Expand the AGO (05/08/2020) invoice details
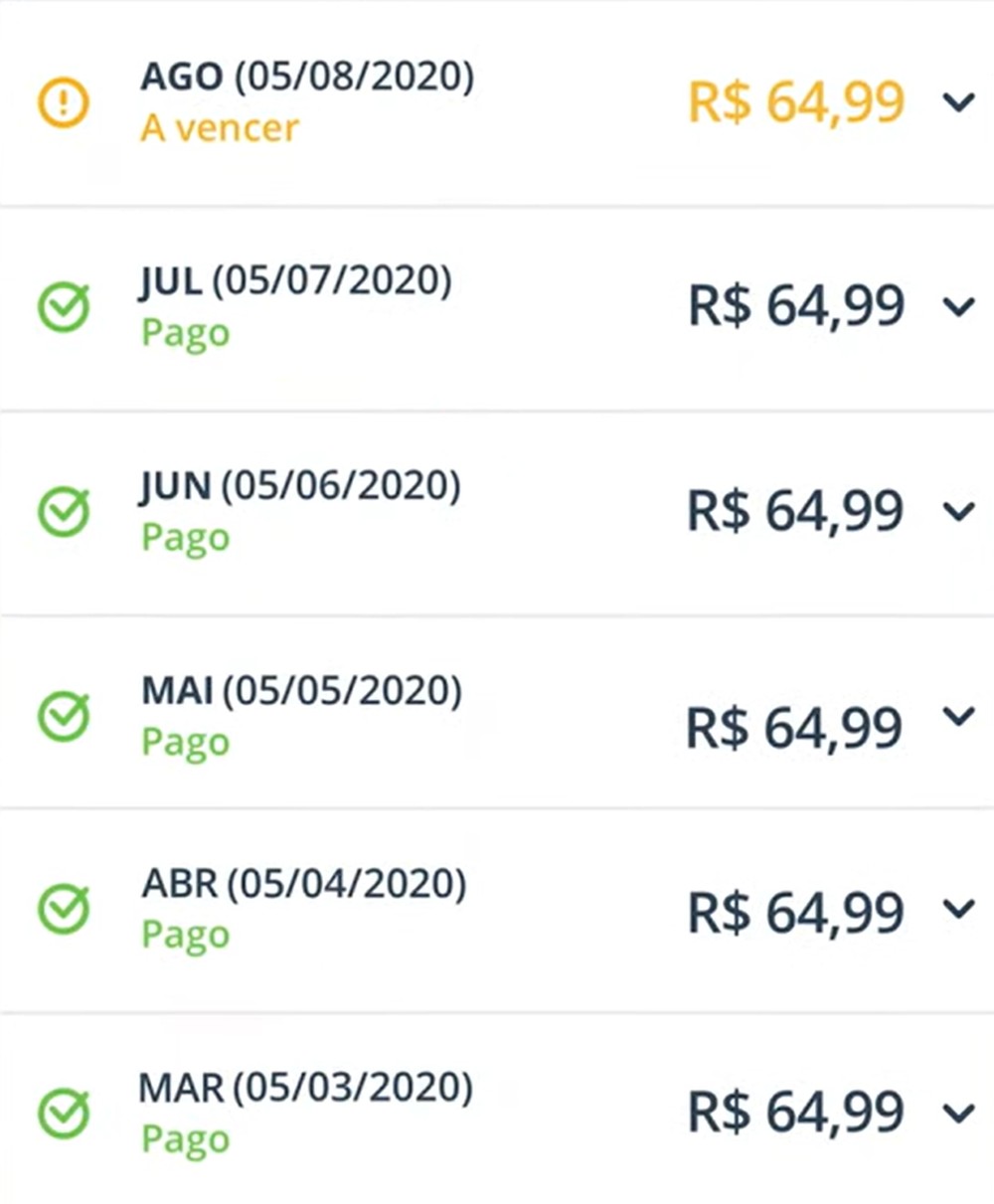This screenshot has width=994, height=1204. [957, 102]
